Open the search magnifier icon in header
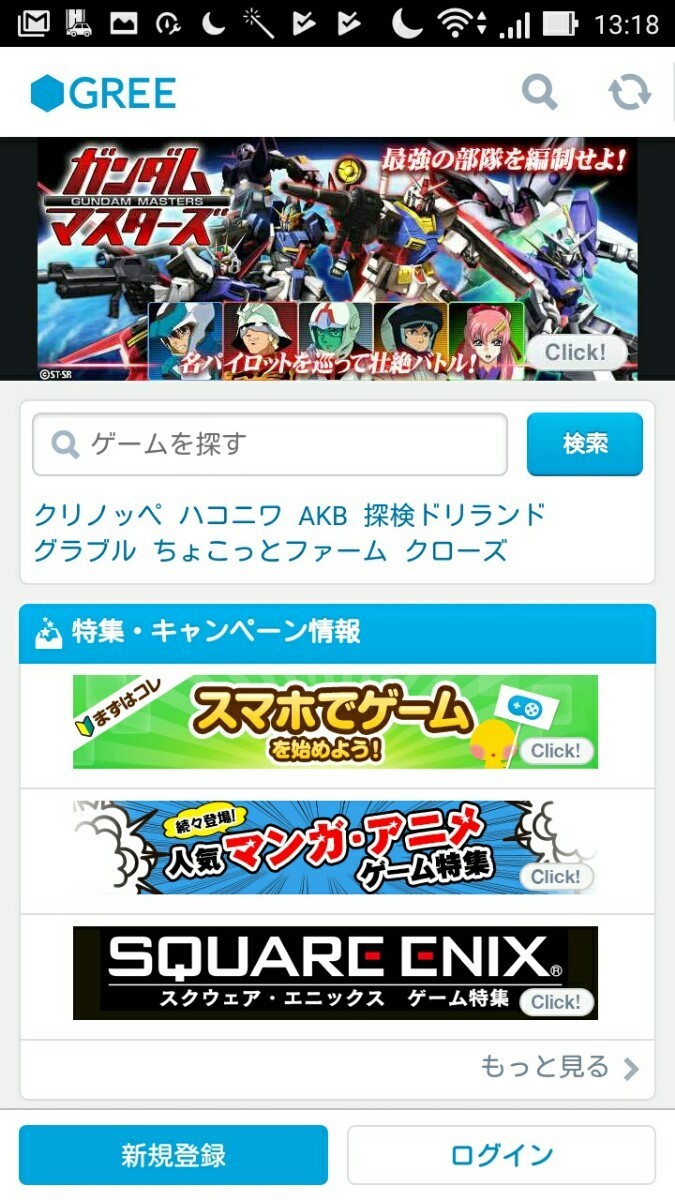Viewport: 675px width, 1200px height. (x=540, y=92)
